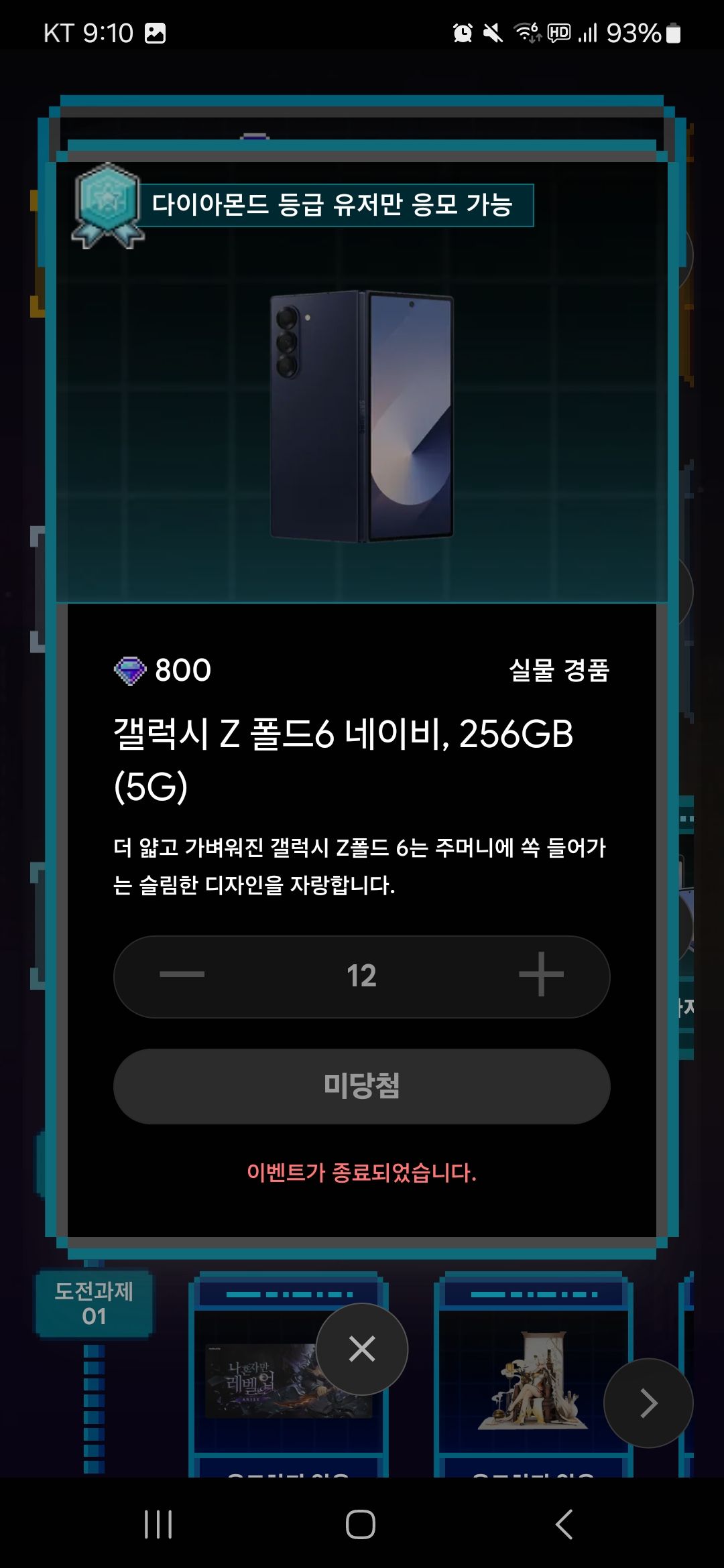This screenshot has height=1568, width=724.
Task: Close the prize detail popup
Action: (361, 1348)
